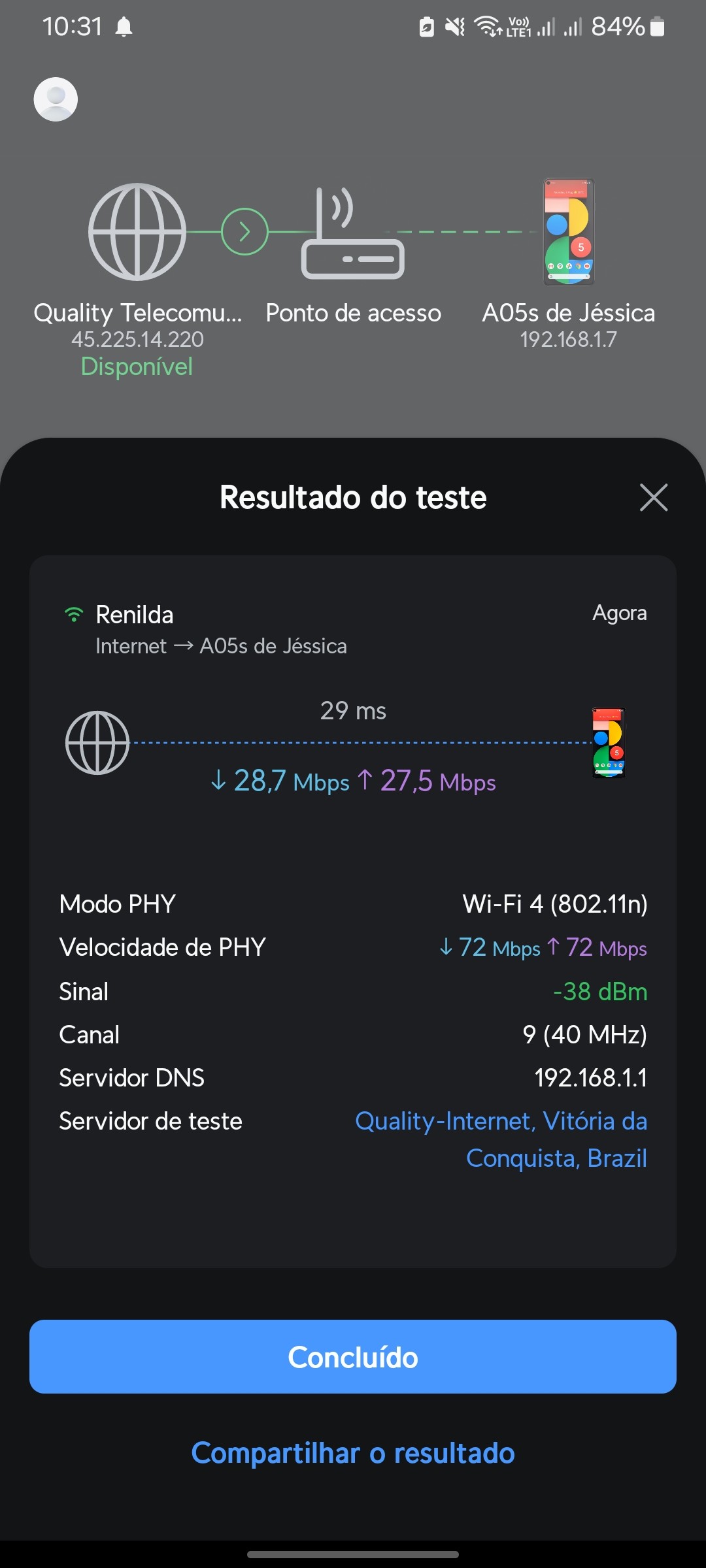Open the Quality-Internet test server link

pyautogui.click(x=501, y=1139)
